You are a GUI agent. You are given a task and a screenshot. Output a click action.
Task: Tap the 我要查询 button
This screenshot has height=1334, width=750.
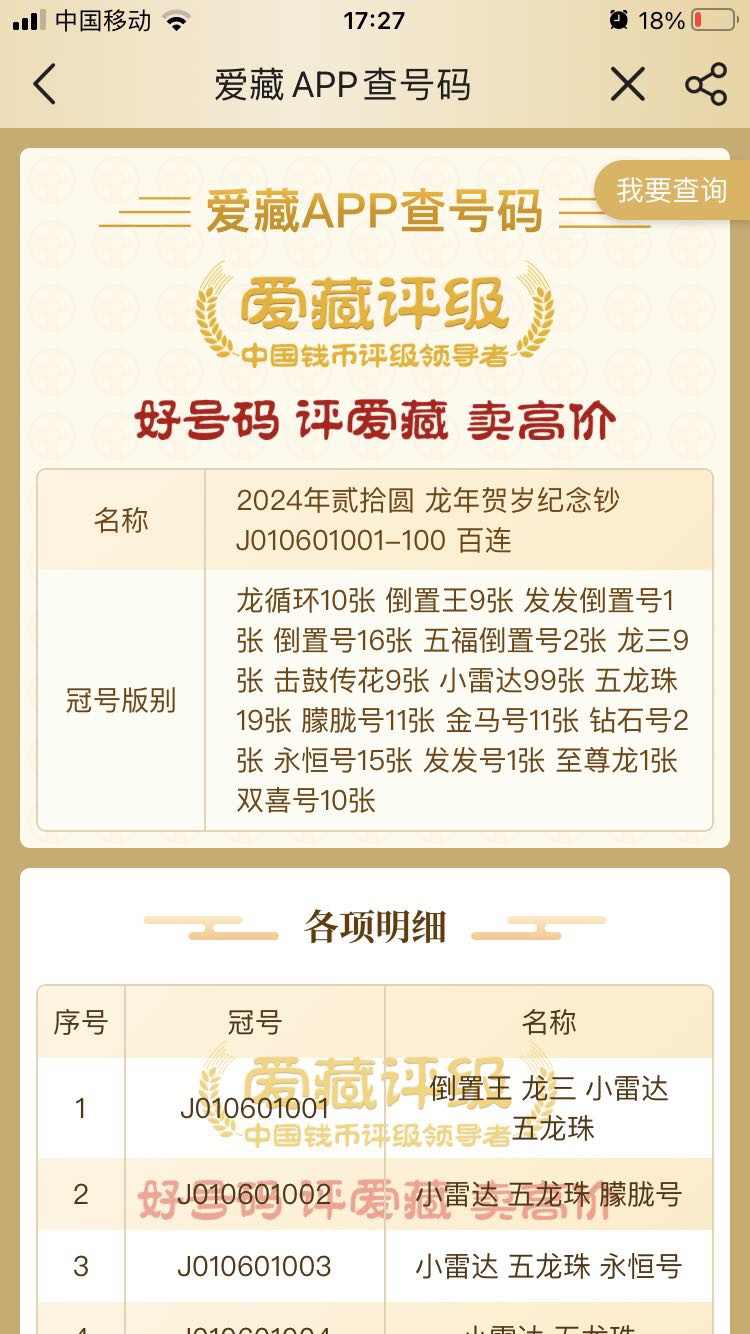point(672,190)
